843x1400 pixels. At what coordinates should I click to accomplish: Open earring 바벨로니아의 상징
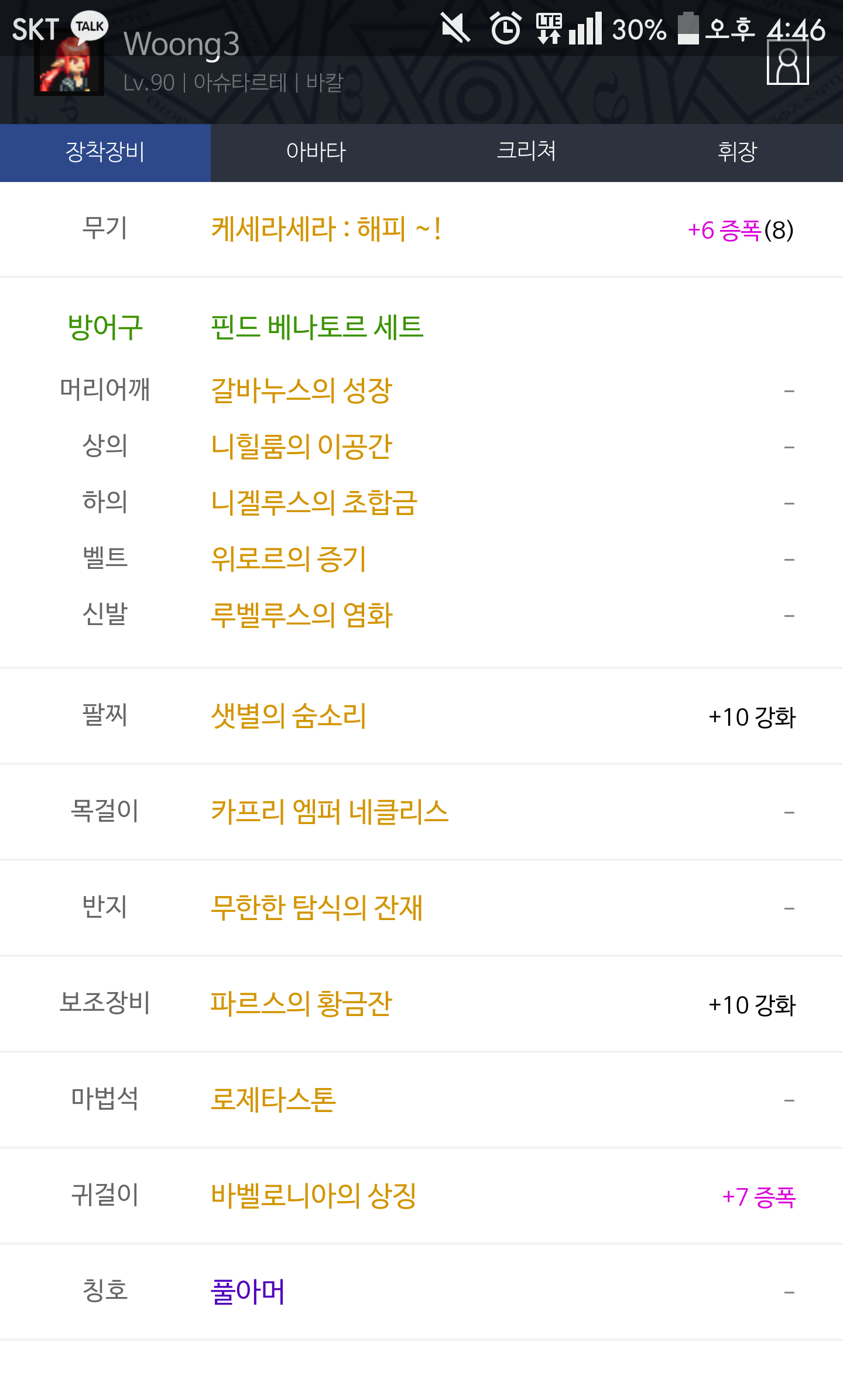314,1196
